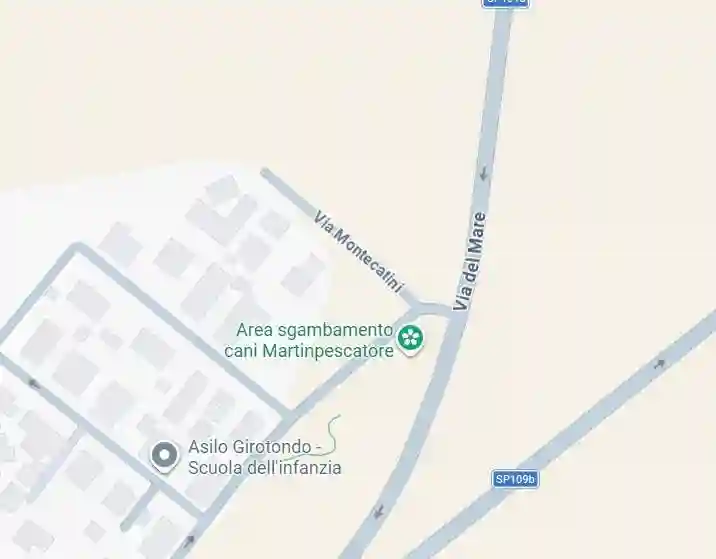This screenshot has height=559, width=716.
Task: Open the Area sgambamento cani Martinpescatore pin
Action: pyautogui.click(x=410, y=338)
